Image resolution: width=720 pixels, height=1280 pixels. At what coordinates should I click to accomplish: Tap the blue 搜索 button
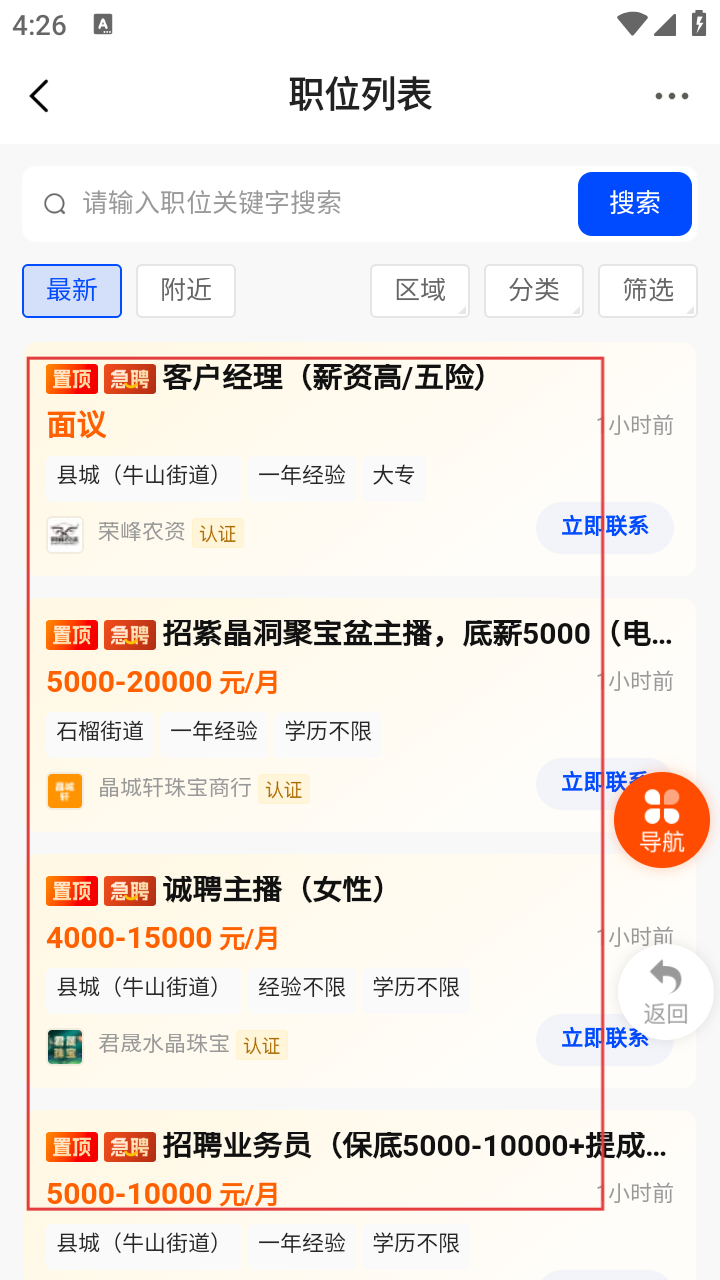tap(634, 204)
